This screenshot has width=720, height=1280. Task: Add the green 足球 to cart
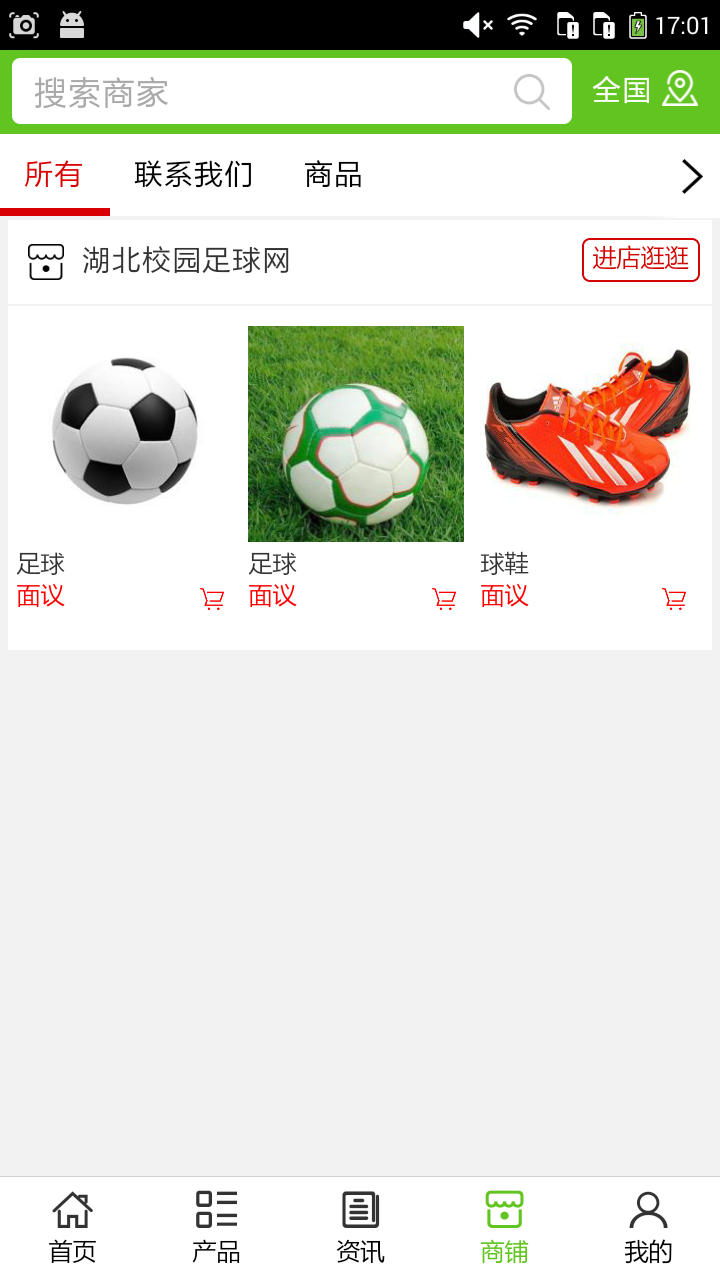pos(444,599)
